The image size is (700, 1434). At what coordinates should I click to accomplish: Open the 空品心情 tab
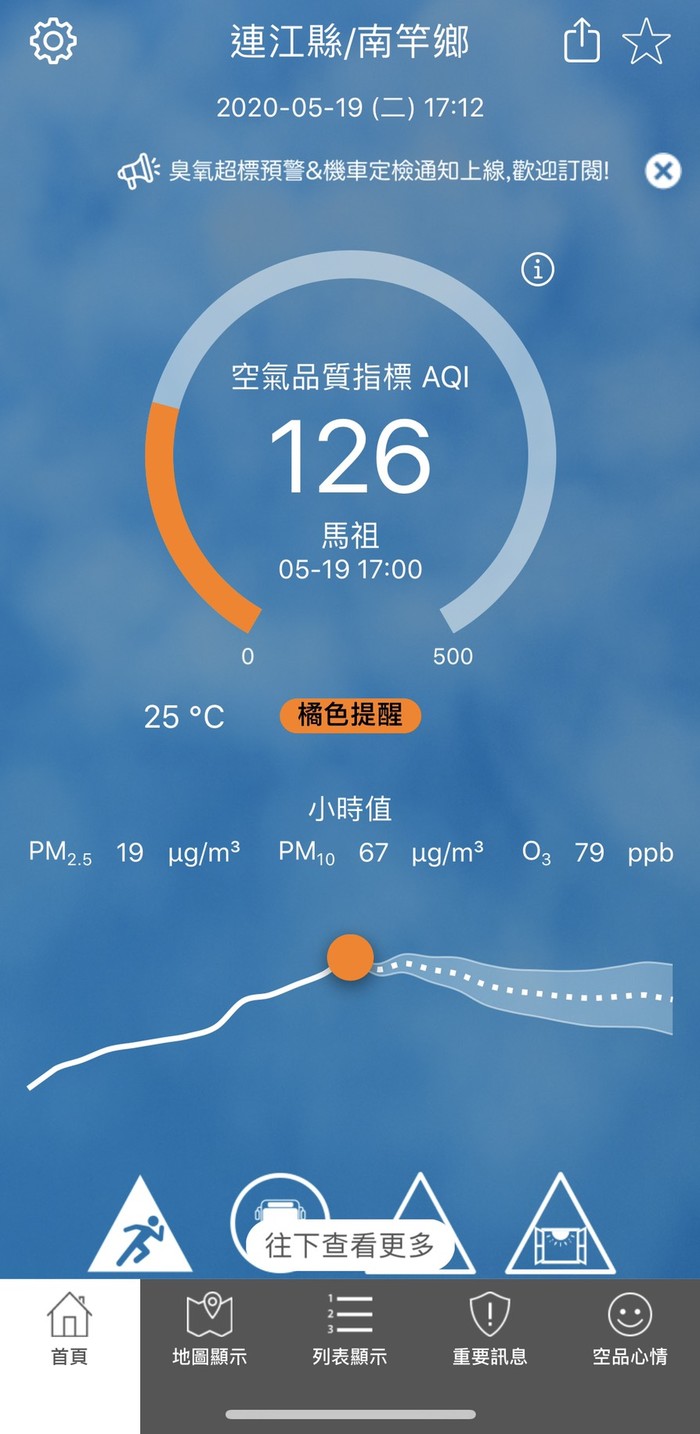tap(629, 1329)
